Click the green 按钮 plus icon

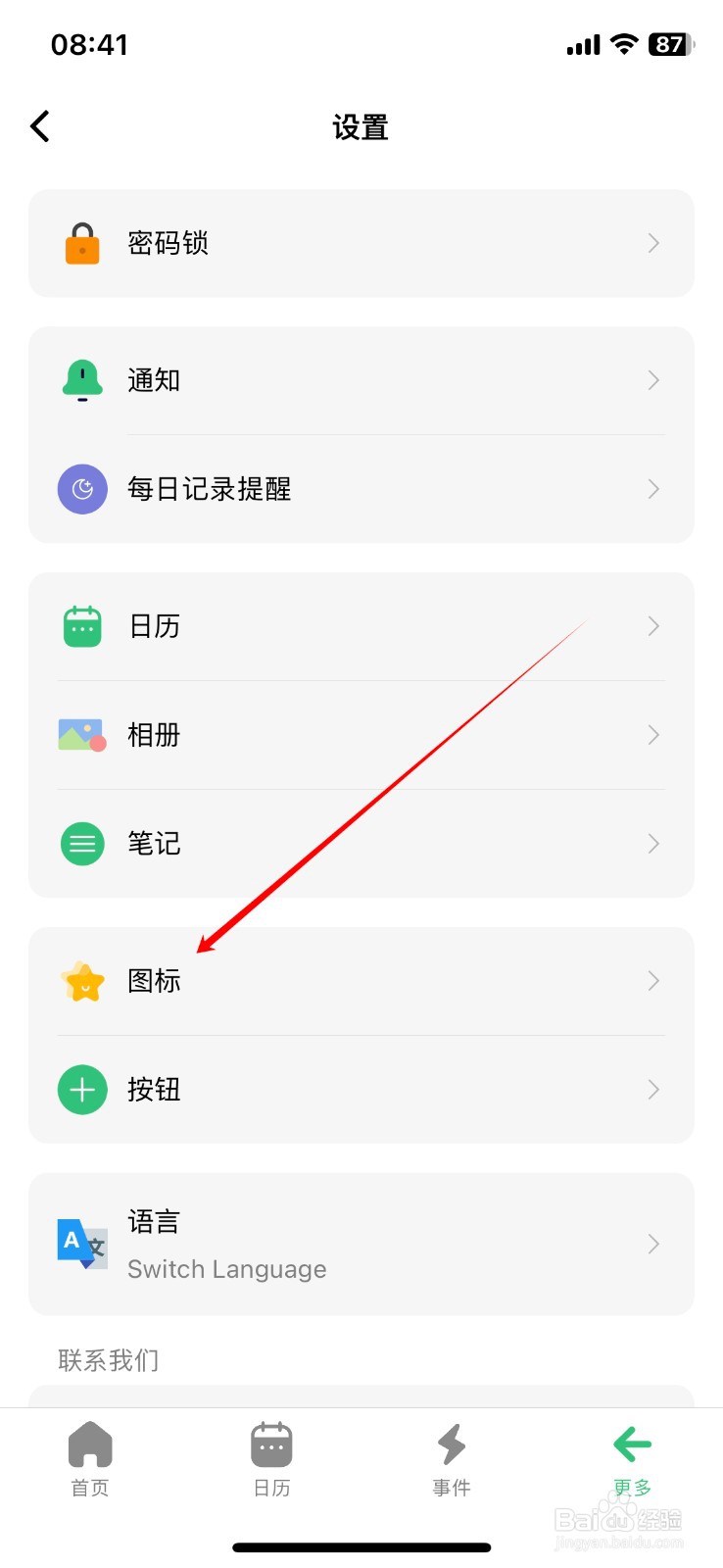point(82,1089)
